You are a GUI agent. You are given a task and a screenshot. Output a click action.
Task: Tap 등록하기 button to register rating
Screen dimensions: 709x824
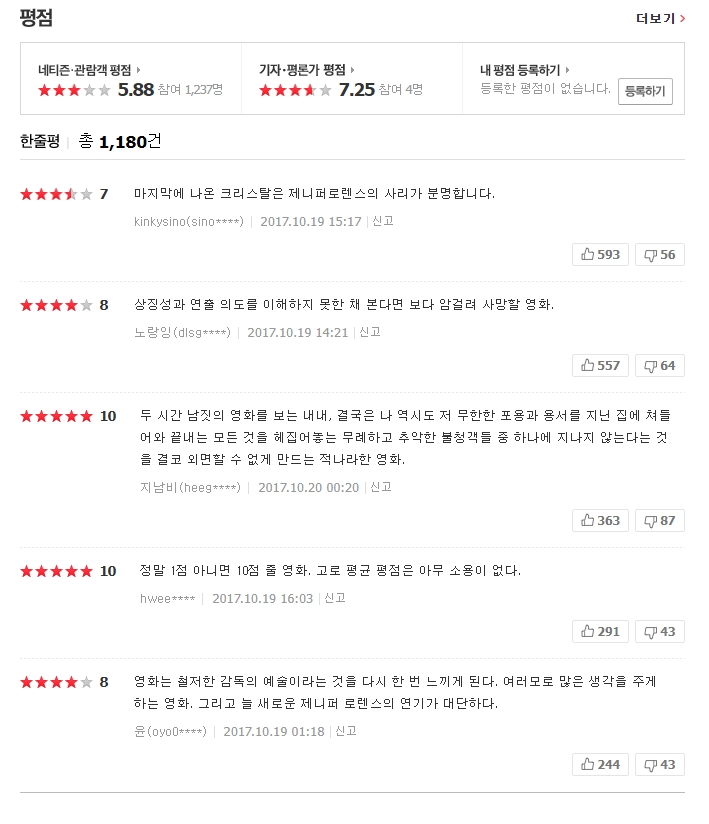pos(645,91)
